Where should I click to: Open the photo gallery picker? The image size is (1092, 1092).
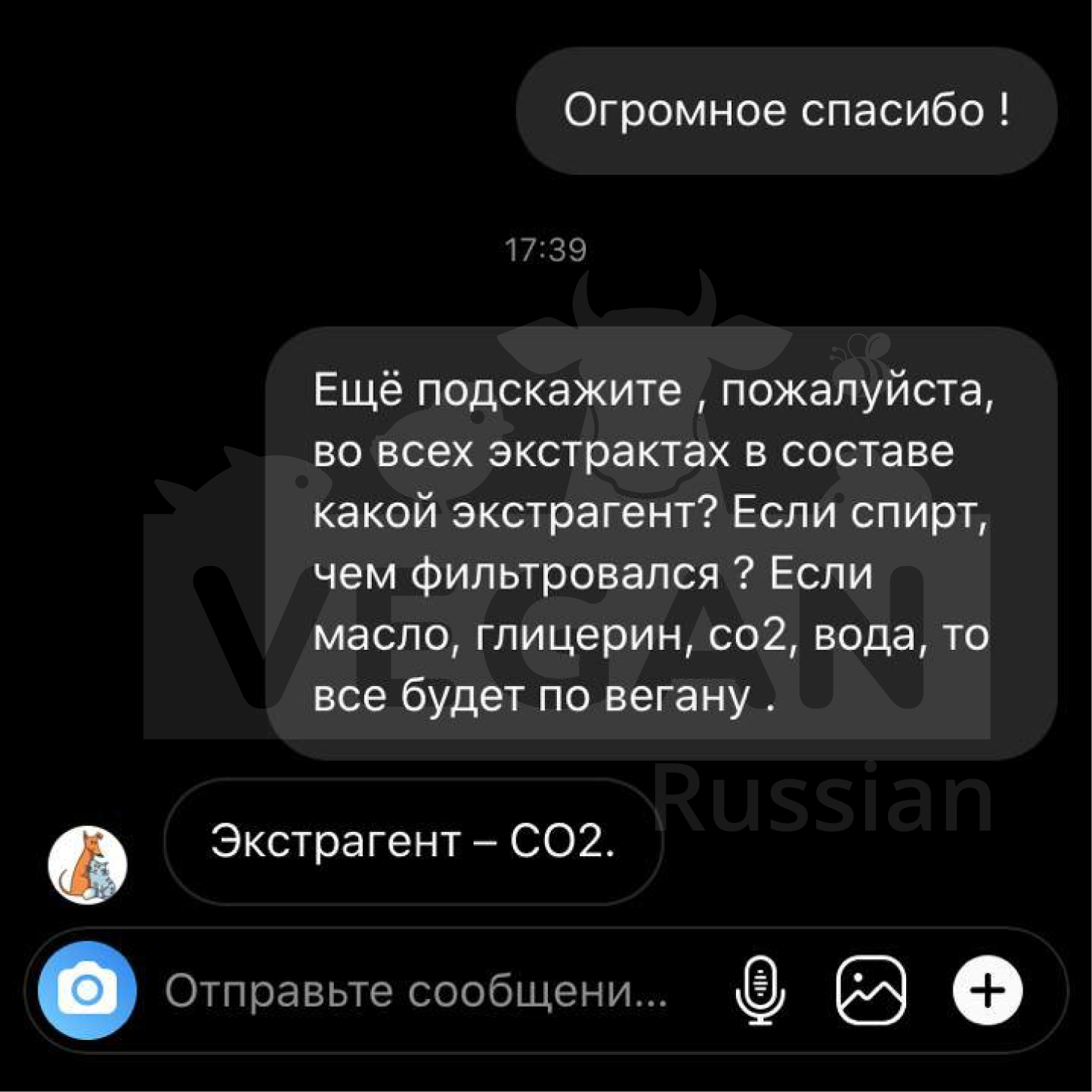(x=871, y=990)
